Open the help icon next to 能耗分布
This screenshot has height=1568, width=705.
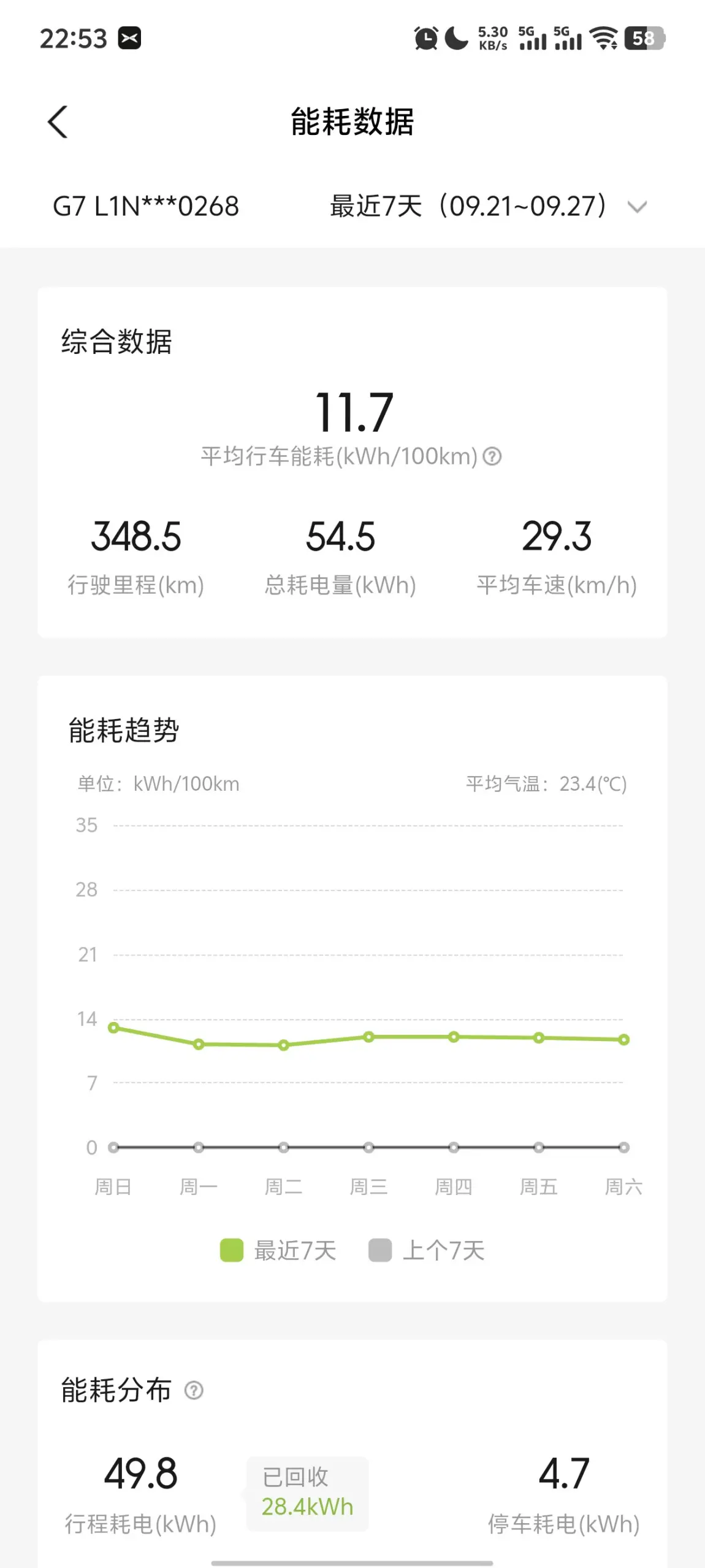[194, 1390]
